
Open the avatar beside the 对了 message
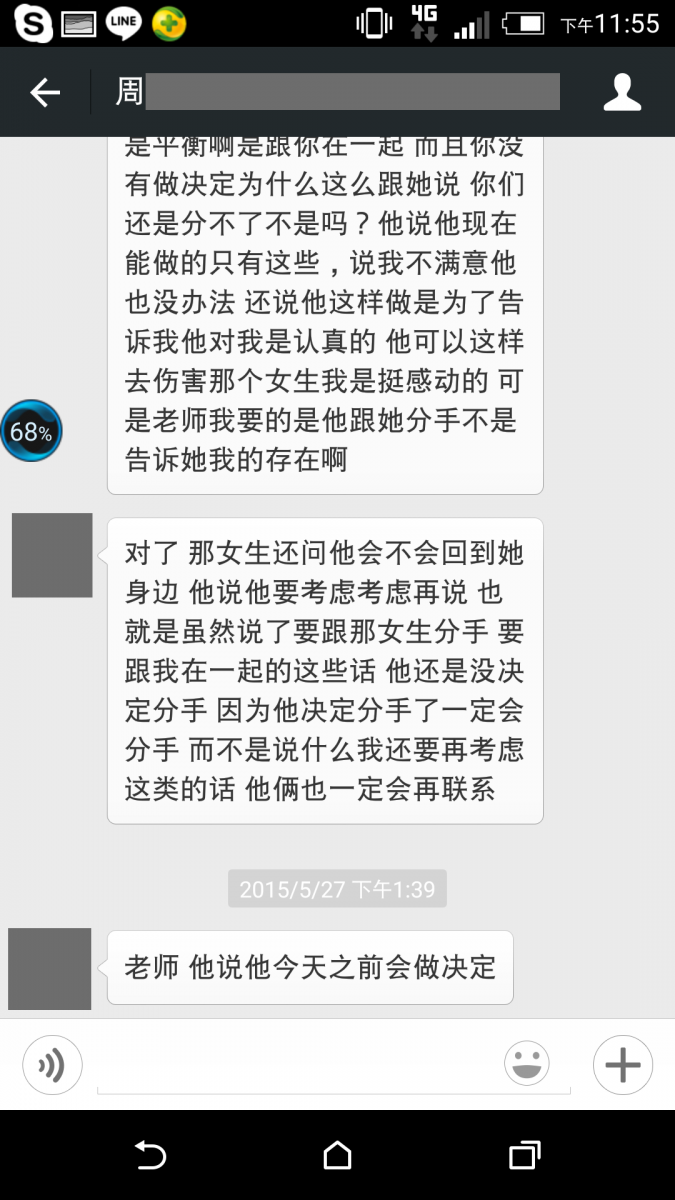tap(52, 556)
